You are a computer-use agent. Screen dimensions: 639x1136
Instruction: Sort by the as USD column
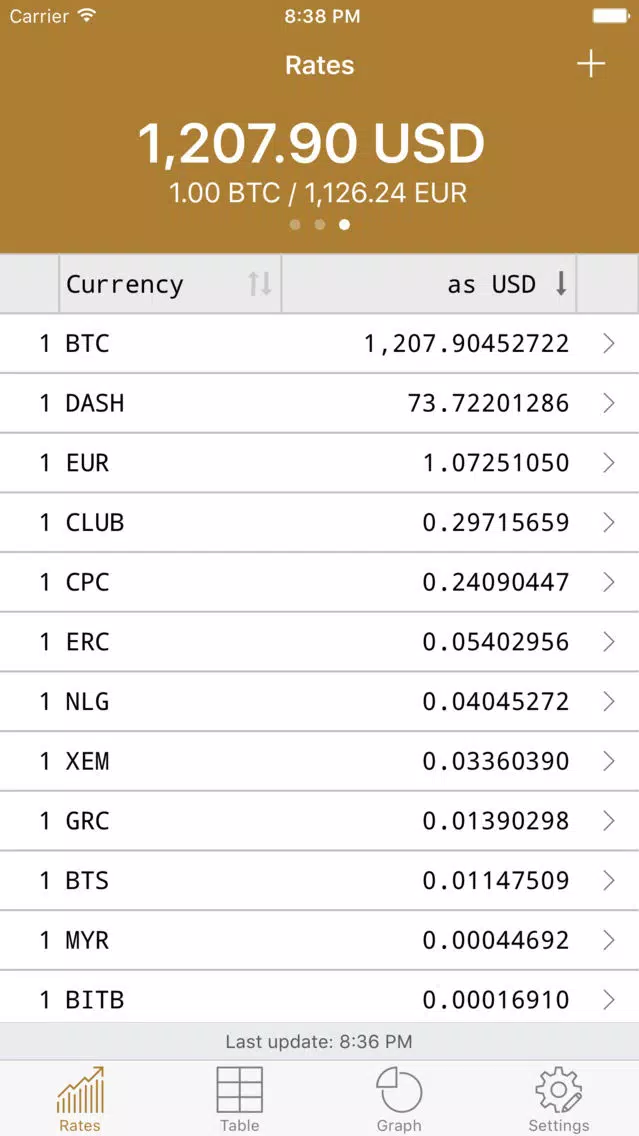(x=429, y=284)
